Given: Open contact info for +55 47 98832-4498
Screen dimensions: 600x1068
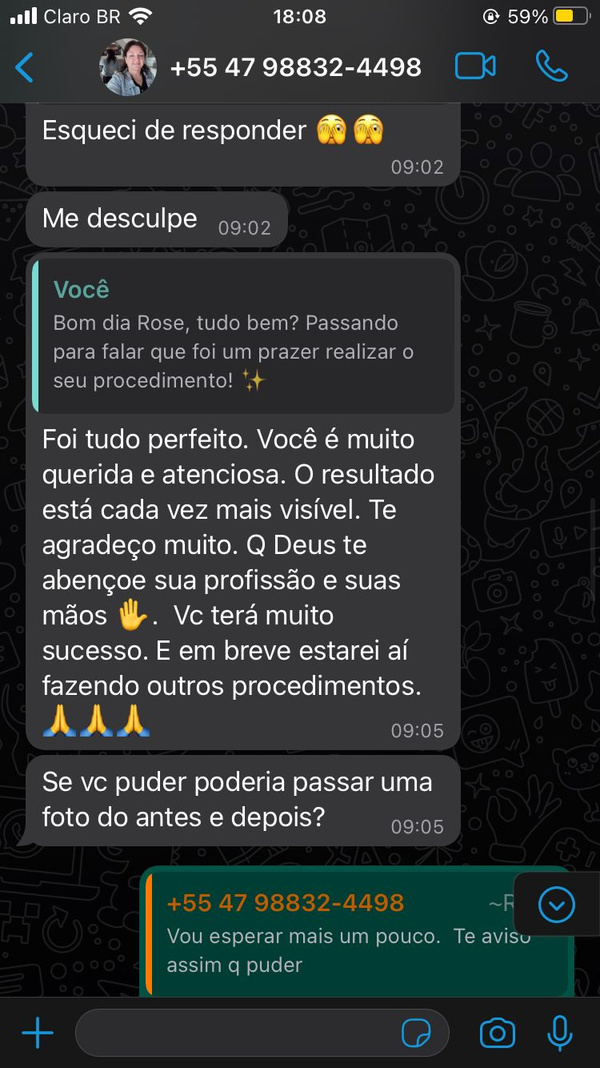Looking at the screenshot, I should coord(296,67).
